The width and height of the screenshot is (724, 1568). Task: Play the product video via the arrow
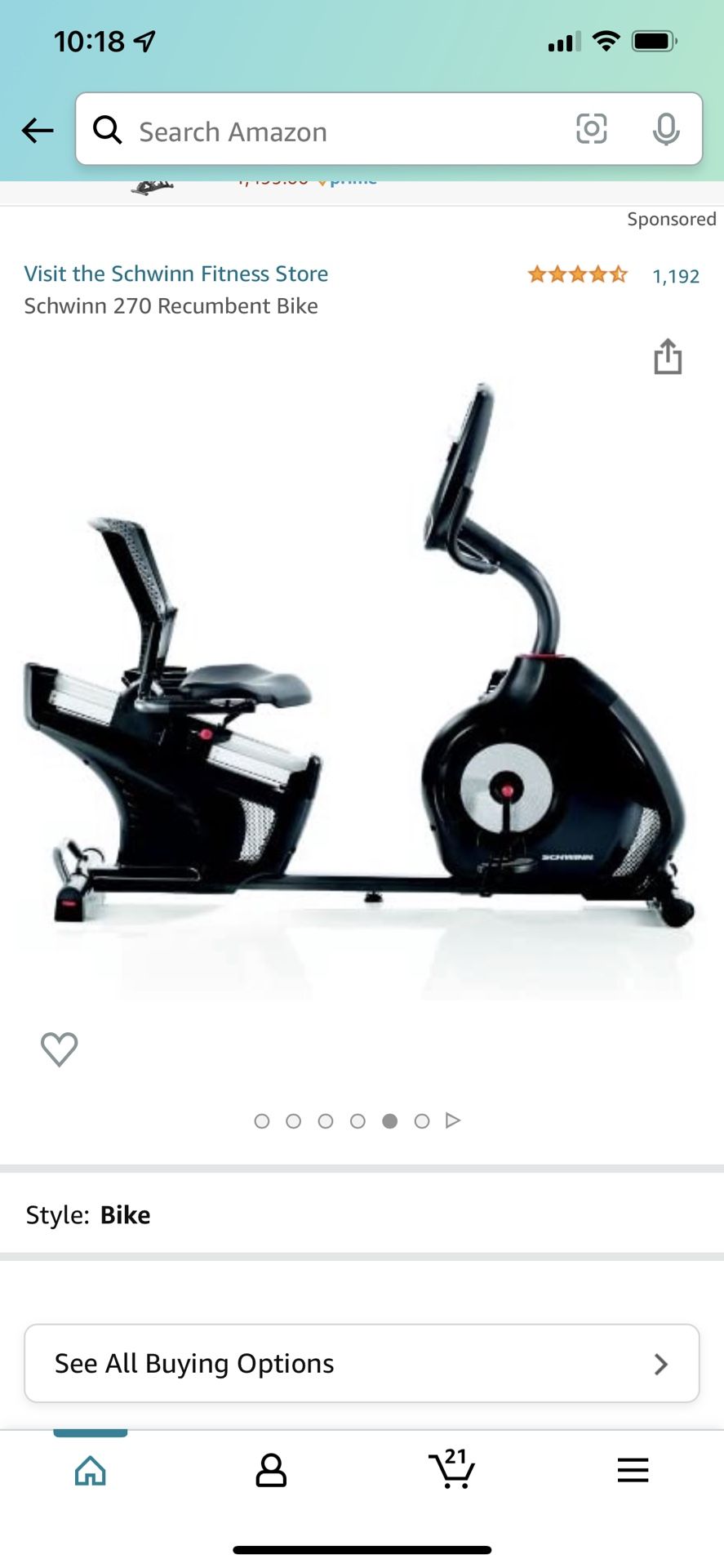click(x=453, y=1120)
